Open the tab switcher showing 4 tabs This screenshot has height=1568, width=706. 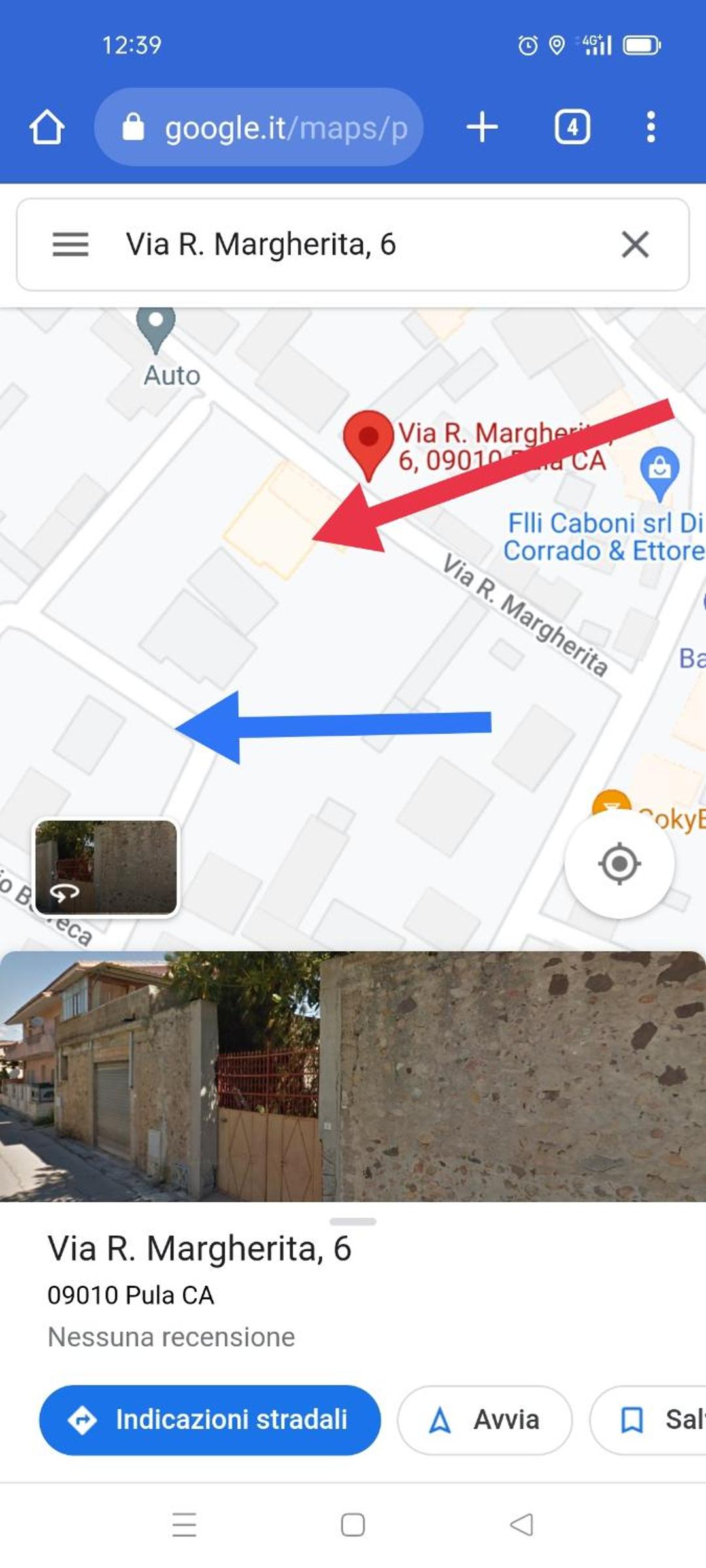[572, 127]
